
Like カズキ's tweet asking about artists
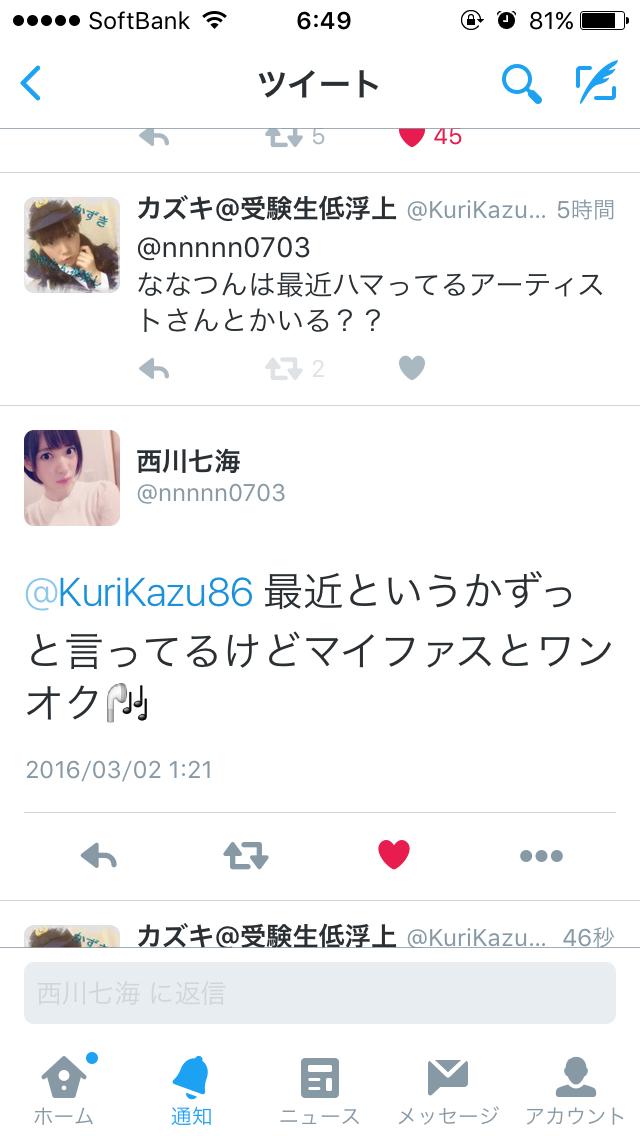[x=411, y=369]
